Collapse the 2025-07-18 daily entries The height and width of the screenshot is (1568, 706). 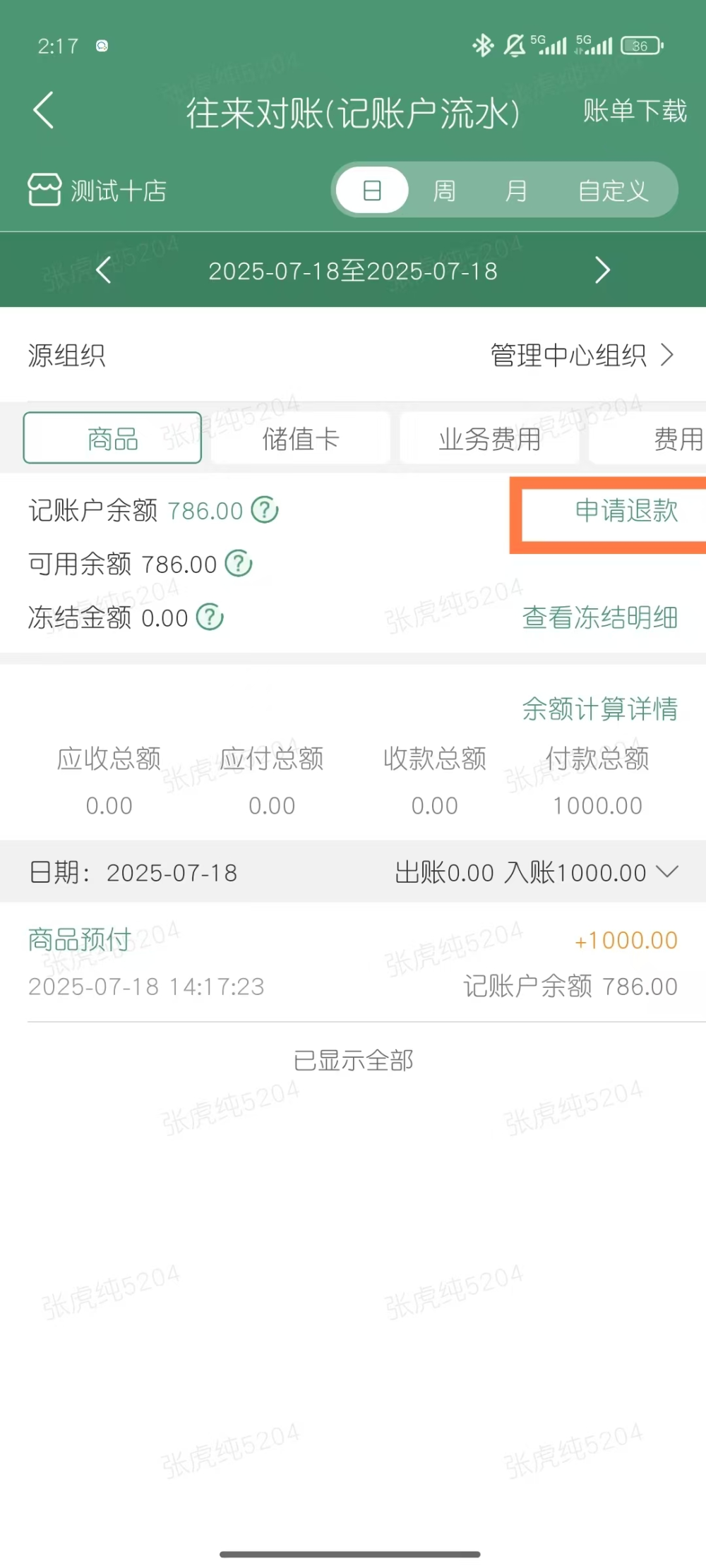[667, 872]
